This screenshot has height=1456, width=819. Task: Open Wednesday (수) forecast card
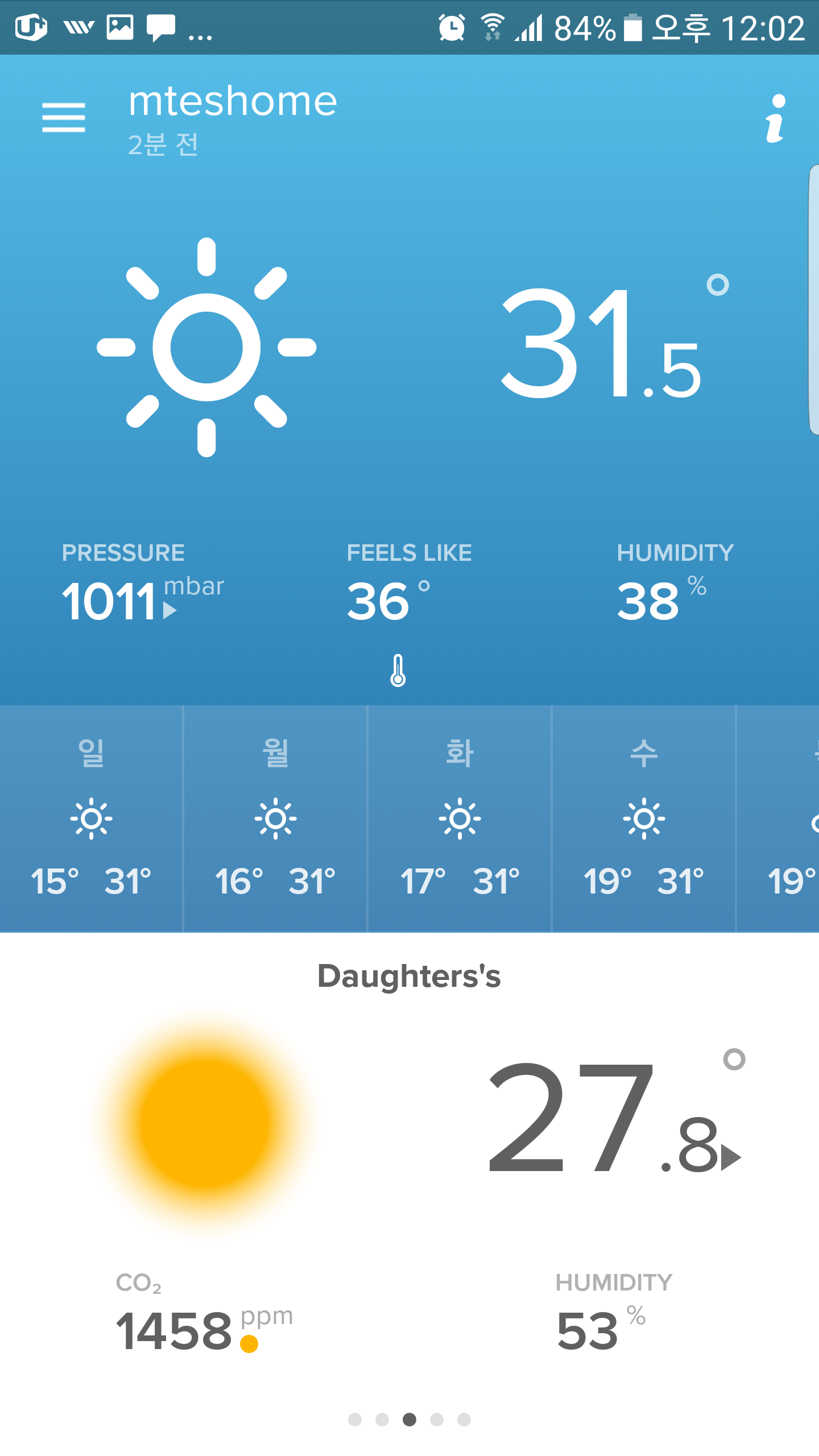pos(644,818)
